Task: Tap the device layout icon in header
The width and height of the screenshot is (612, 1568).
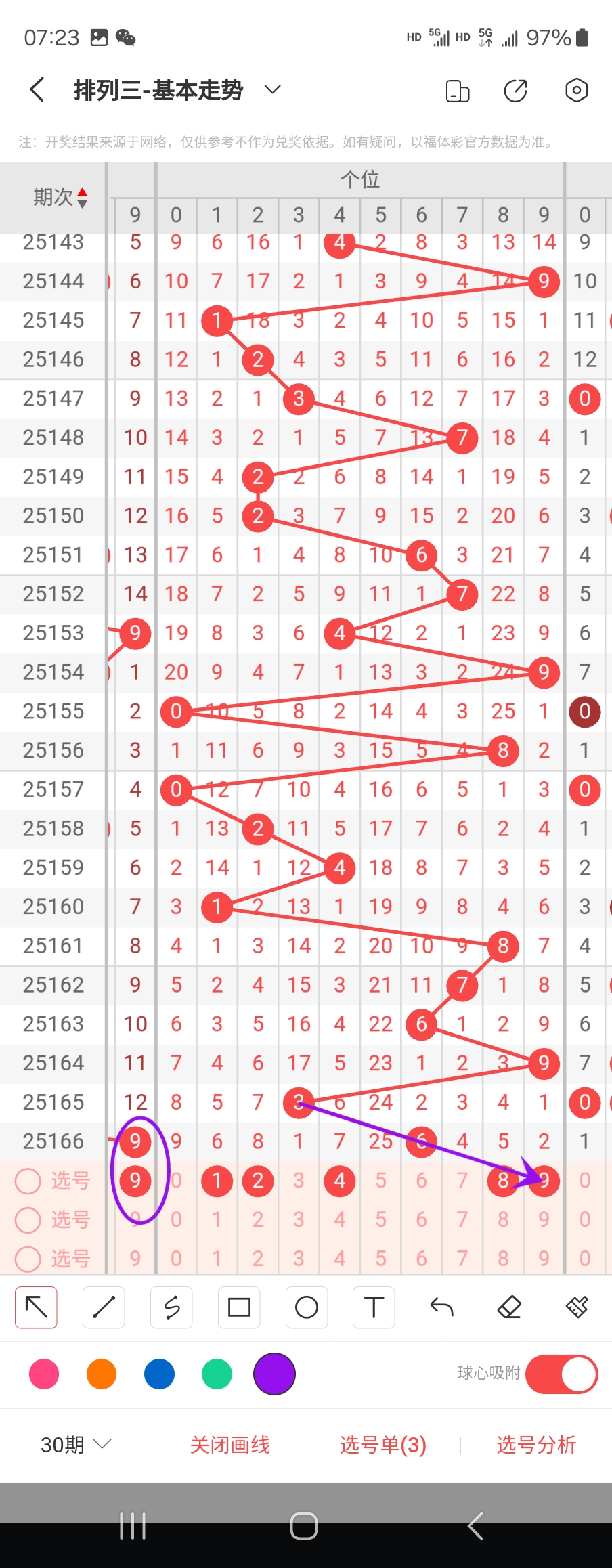Action: click(x=458, y=90)
